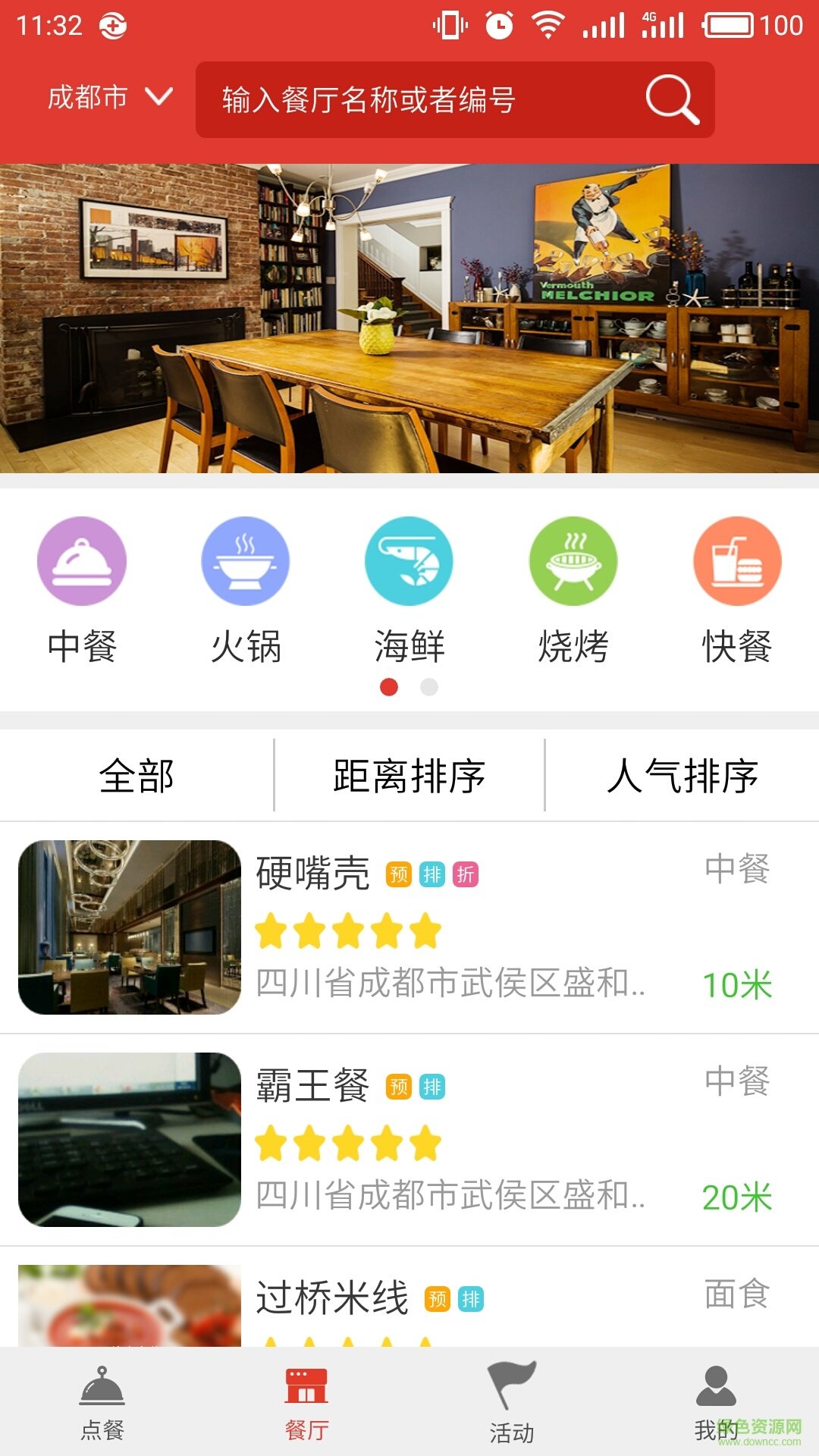
Task: Select the 快餐 fast food category
Action: 737,561
